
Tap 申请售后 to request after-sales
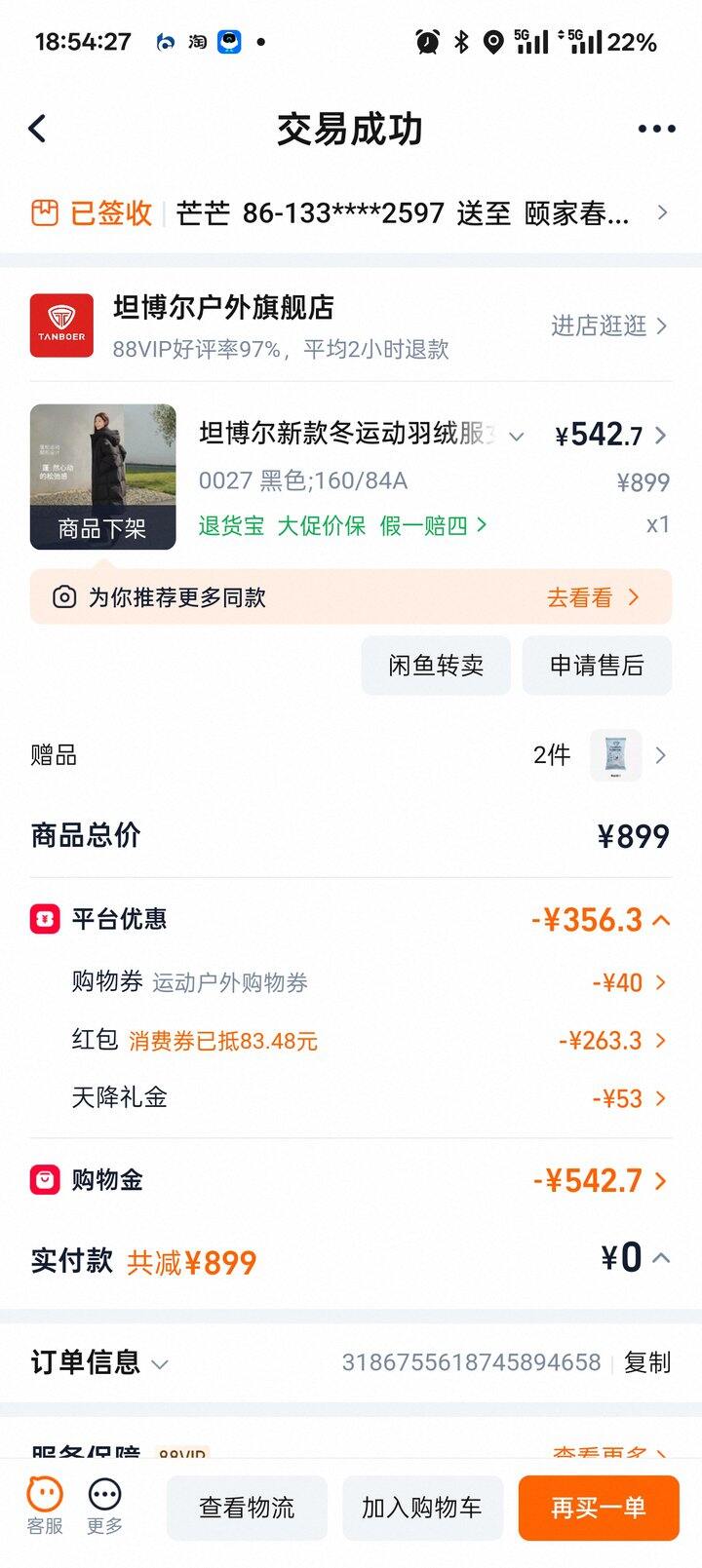click(597, 666)
